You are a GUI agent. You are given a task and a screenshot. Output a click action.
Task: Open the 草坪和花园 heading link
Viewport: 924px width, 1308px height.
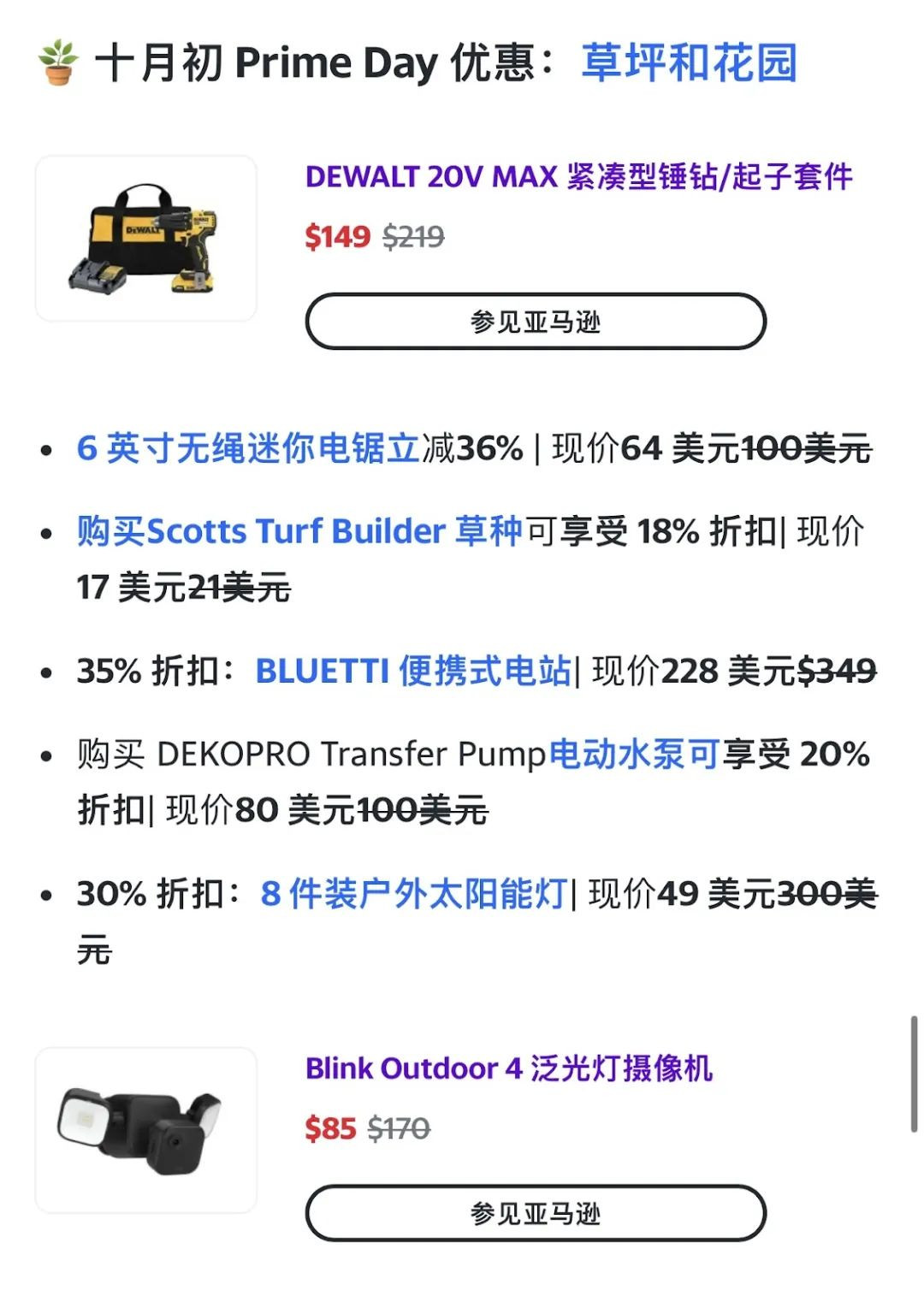click(x=689, y=63)
